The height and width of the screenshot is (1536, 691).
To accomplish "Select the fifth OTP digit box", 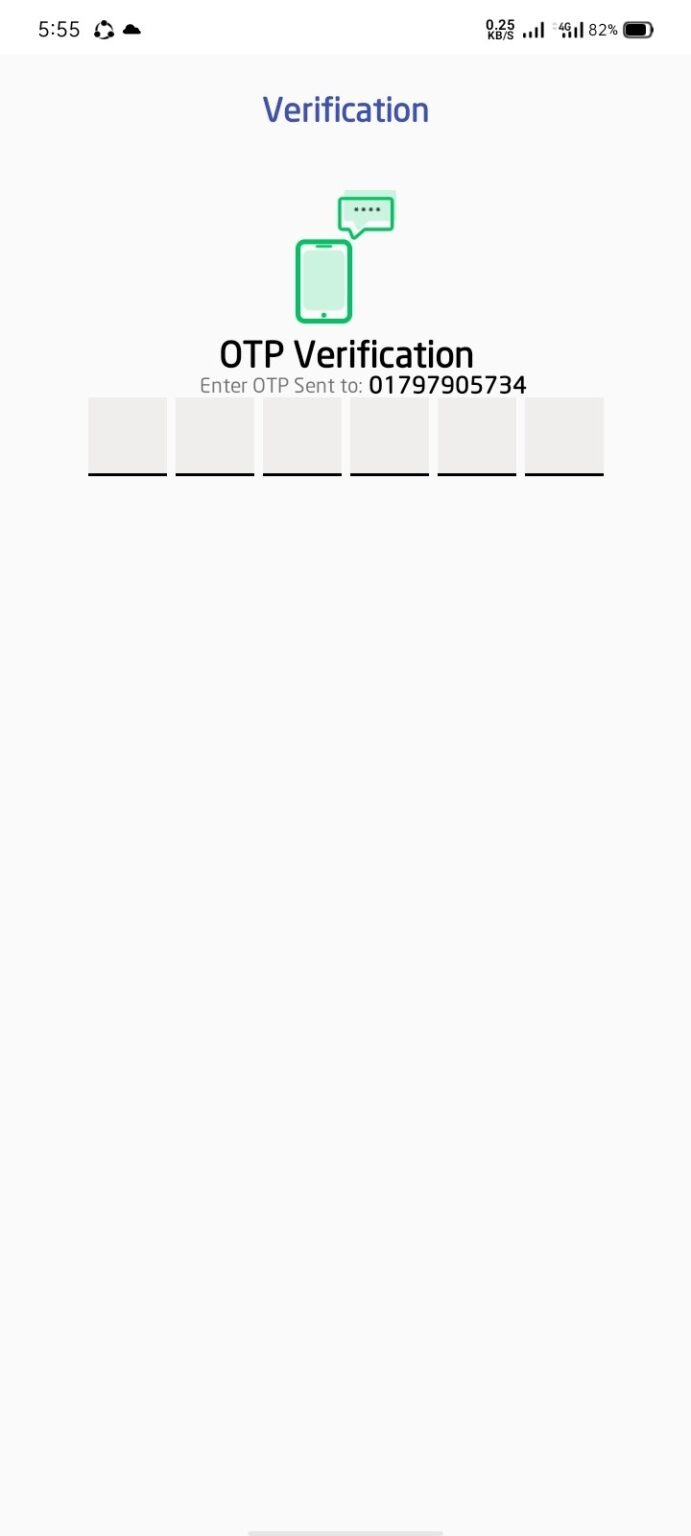I will (477, 436).
